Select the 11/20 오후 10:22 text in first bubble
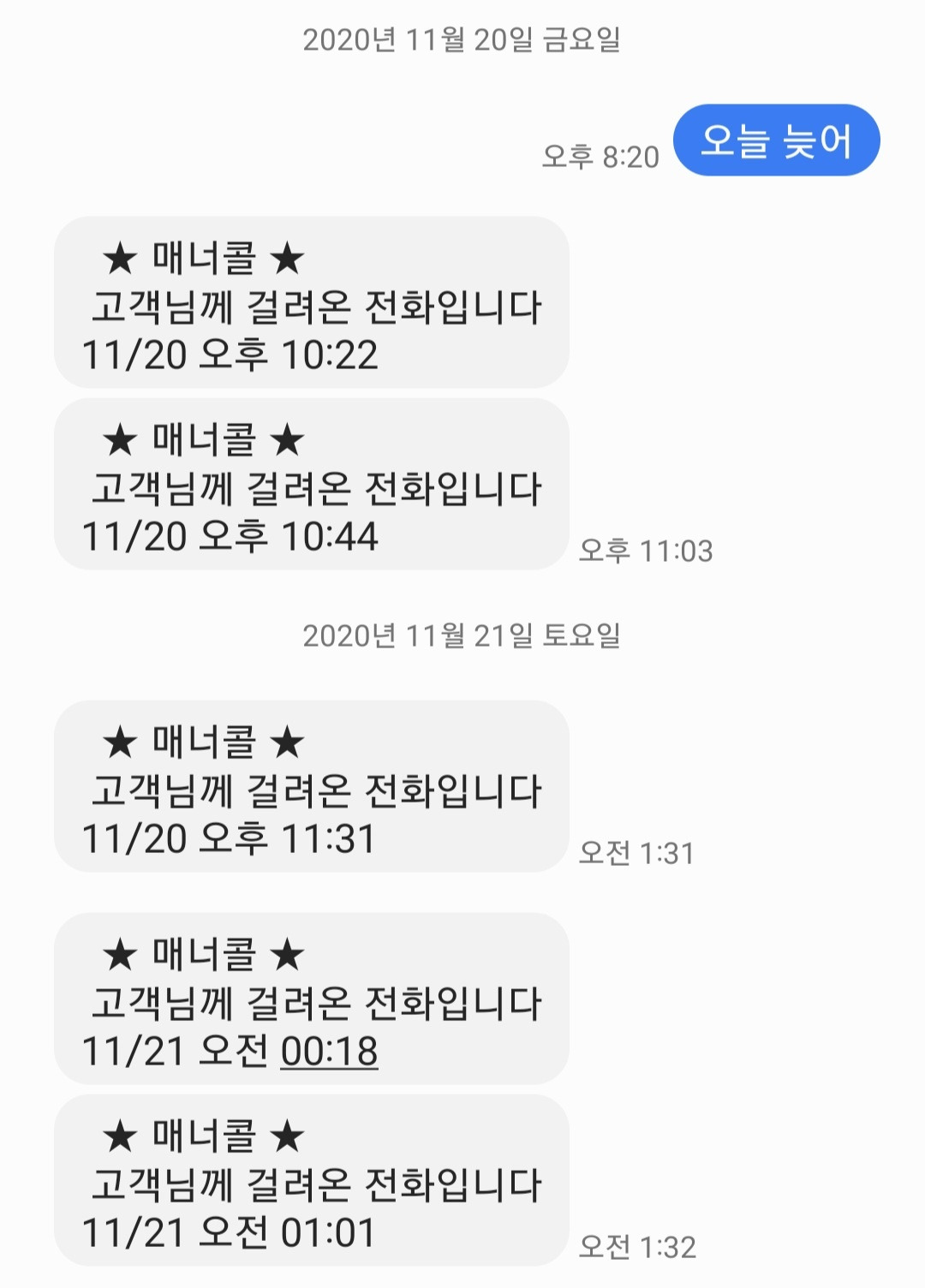Screen dimensions: 925x1288 click(x=231, y=355)
